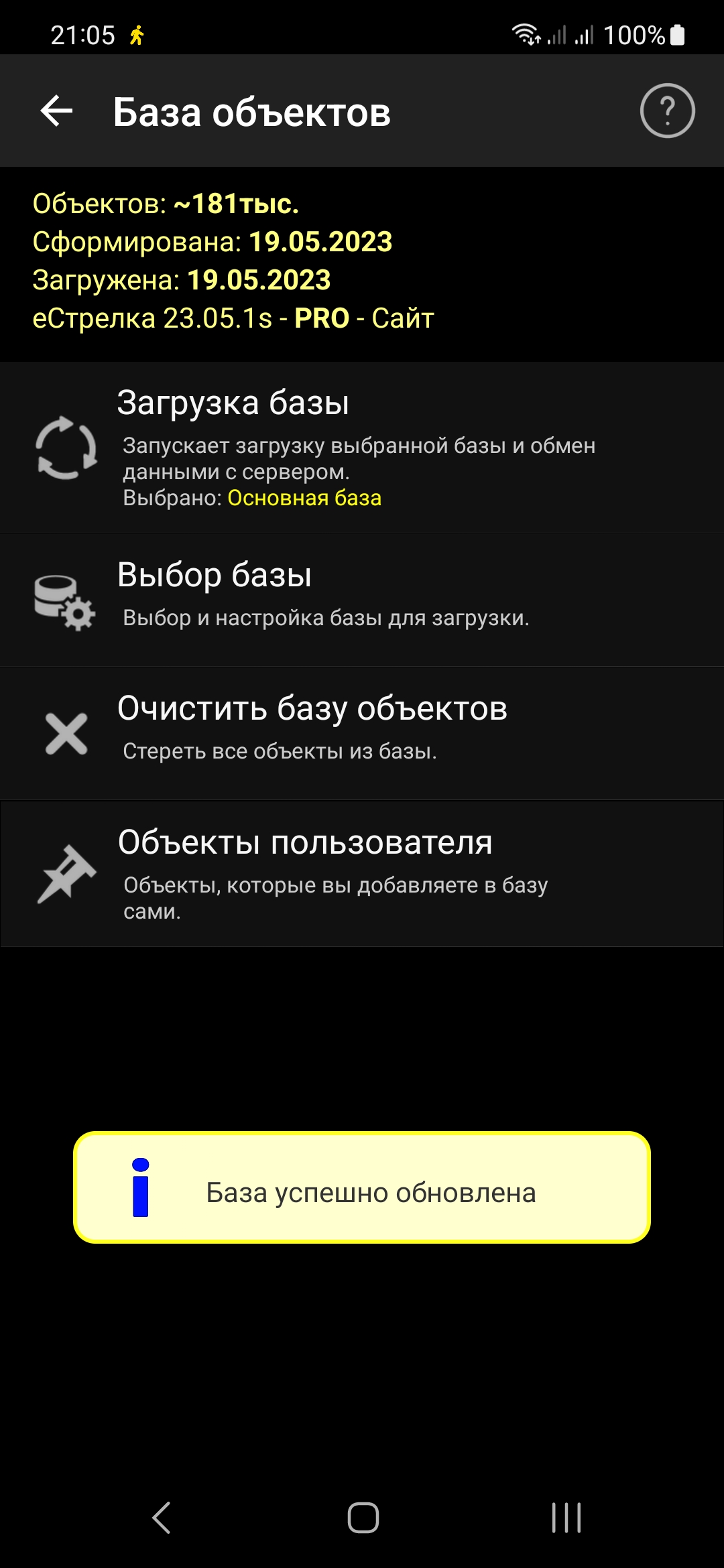Screen dimensions: 724x1568
Task: Open Выбор базы settings
Action: click(362, 600)
